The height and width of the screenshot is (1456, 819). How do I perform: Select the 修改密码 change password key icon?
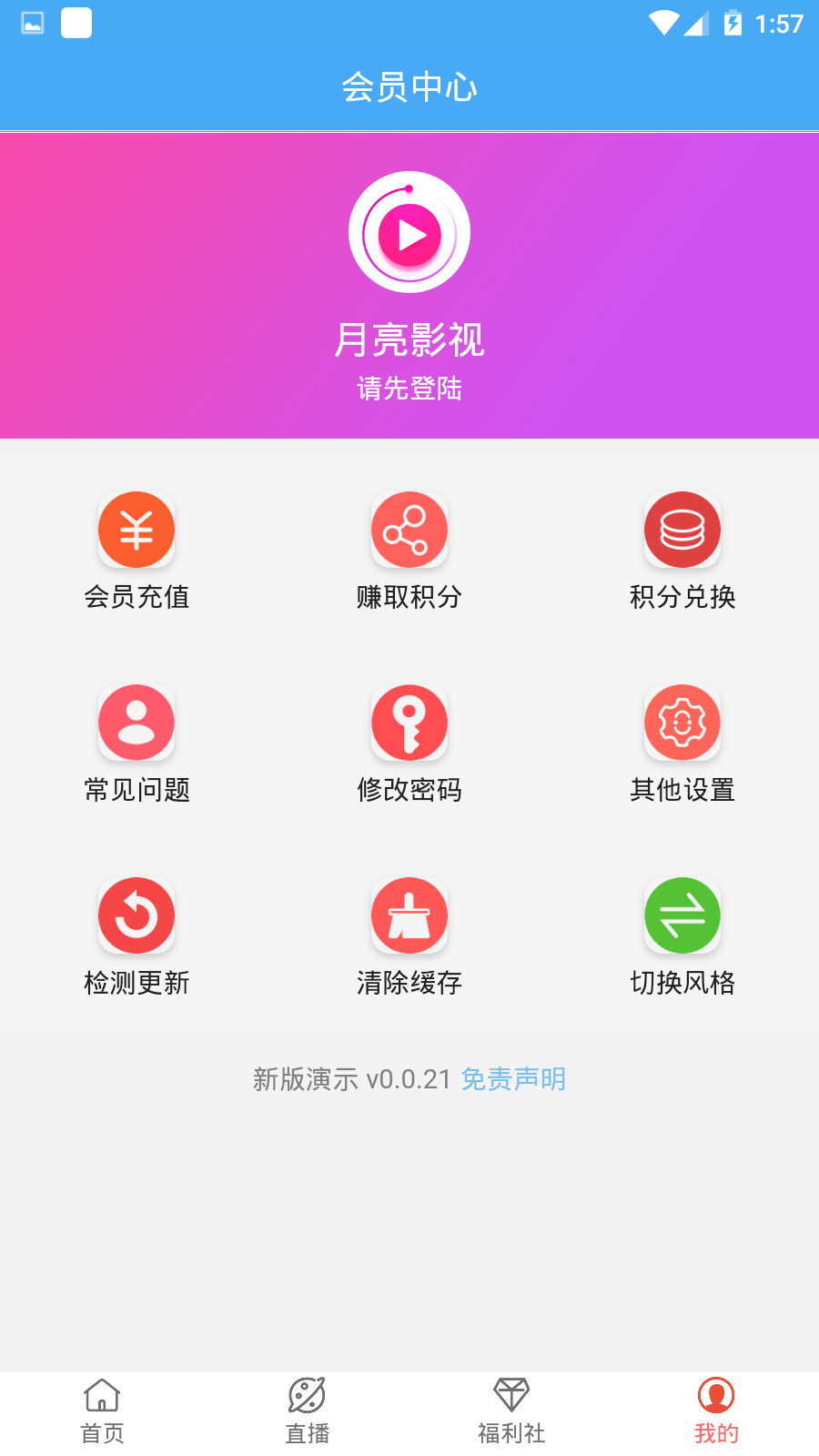409,722
